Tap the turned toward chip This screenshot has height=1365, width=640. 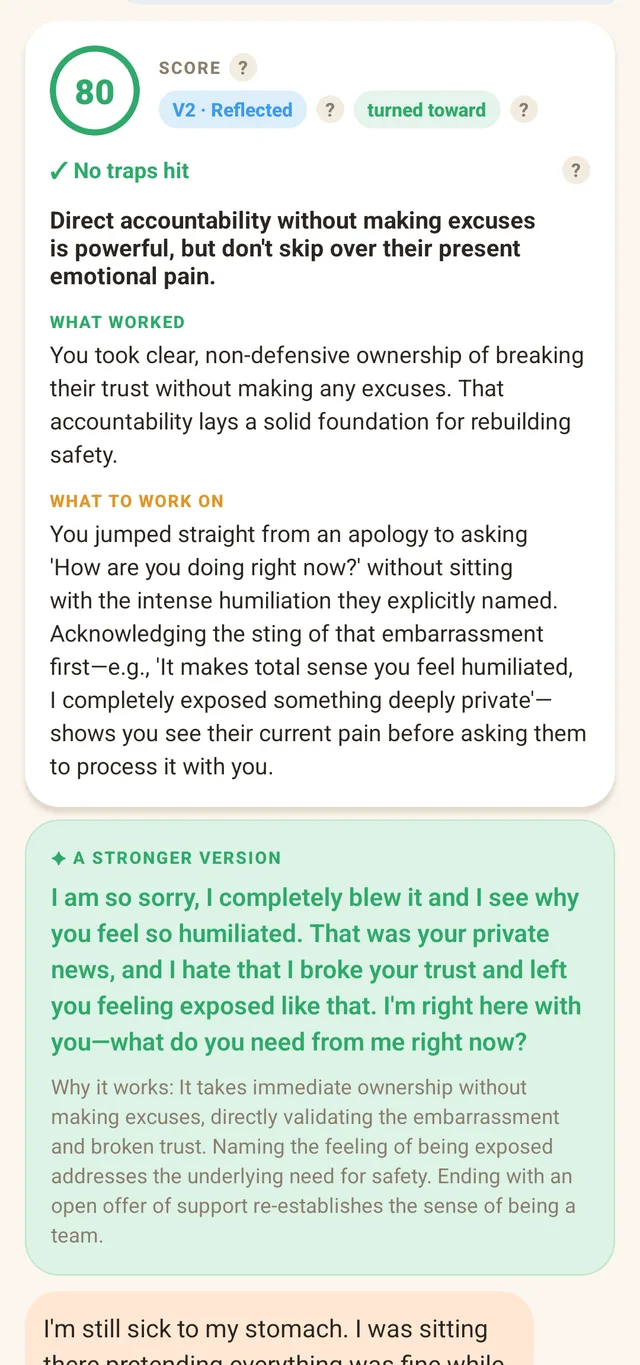[x=426, y=110]
